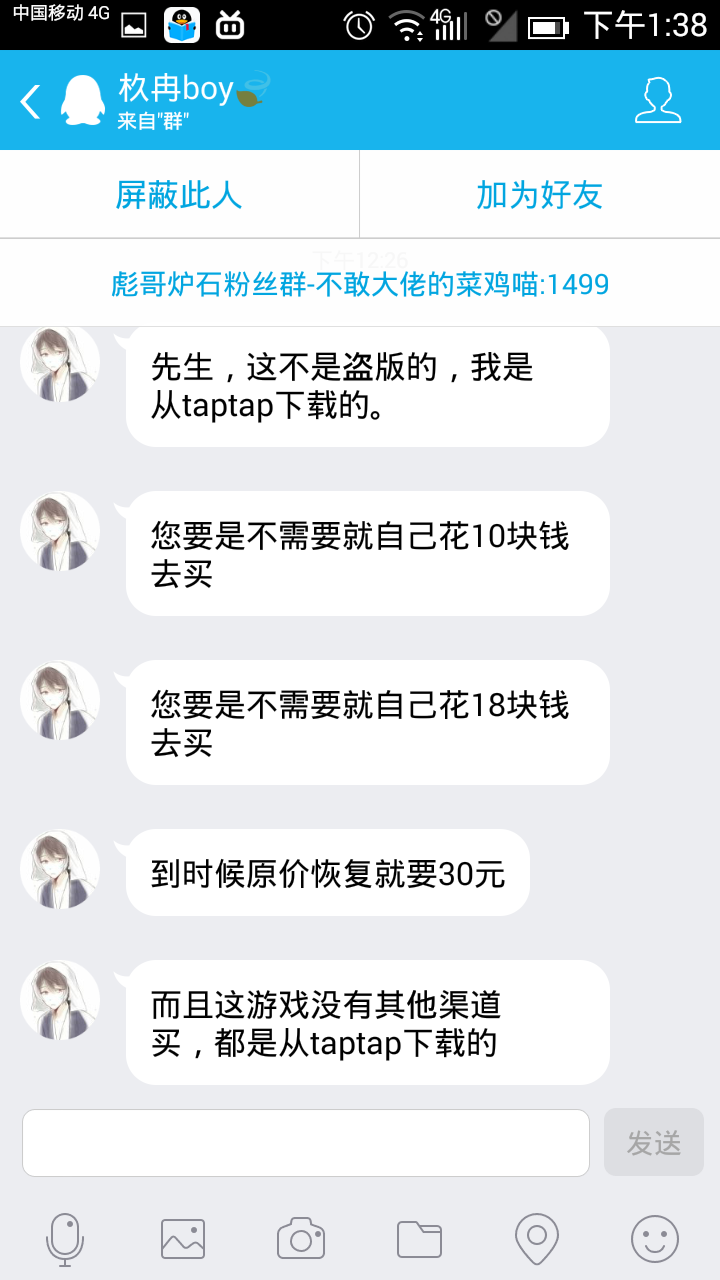Start voice input with the microphone
Image resolution: width=720 pixels, height=1280 pixels.
pyautogui.click(x=65, y=1239)
